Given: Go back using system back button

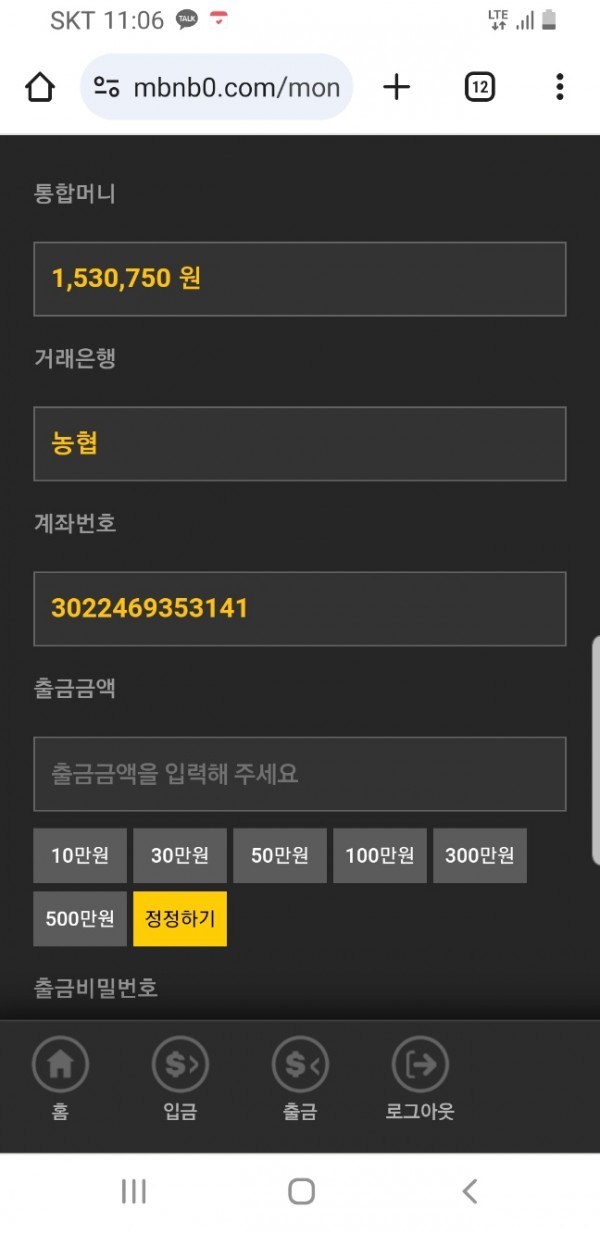Looking at the screenshot, I should point(469,1191).
